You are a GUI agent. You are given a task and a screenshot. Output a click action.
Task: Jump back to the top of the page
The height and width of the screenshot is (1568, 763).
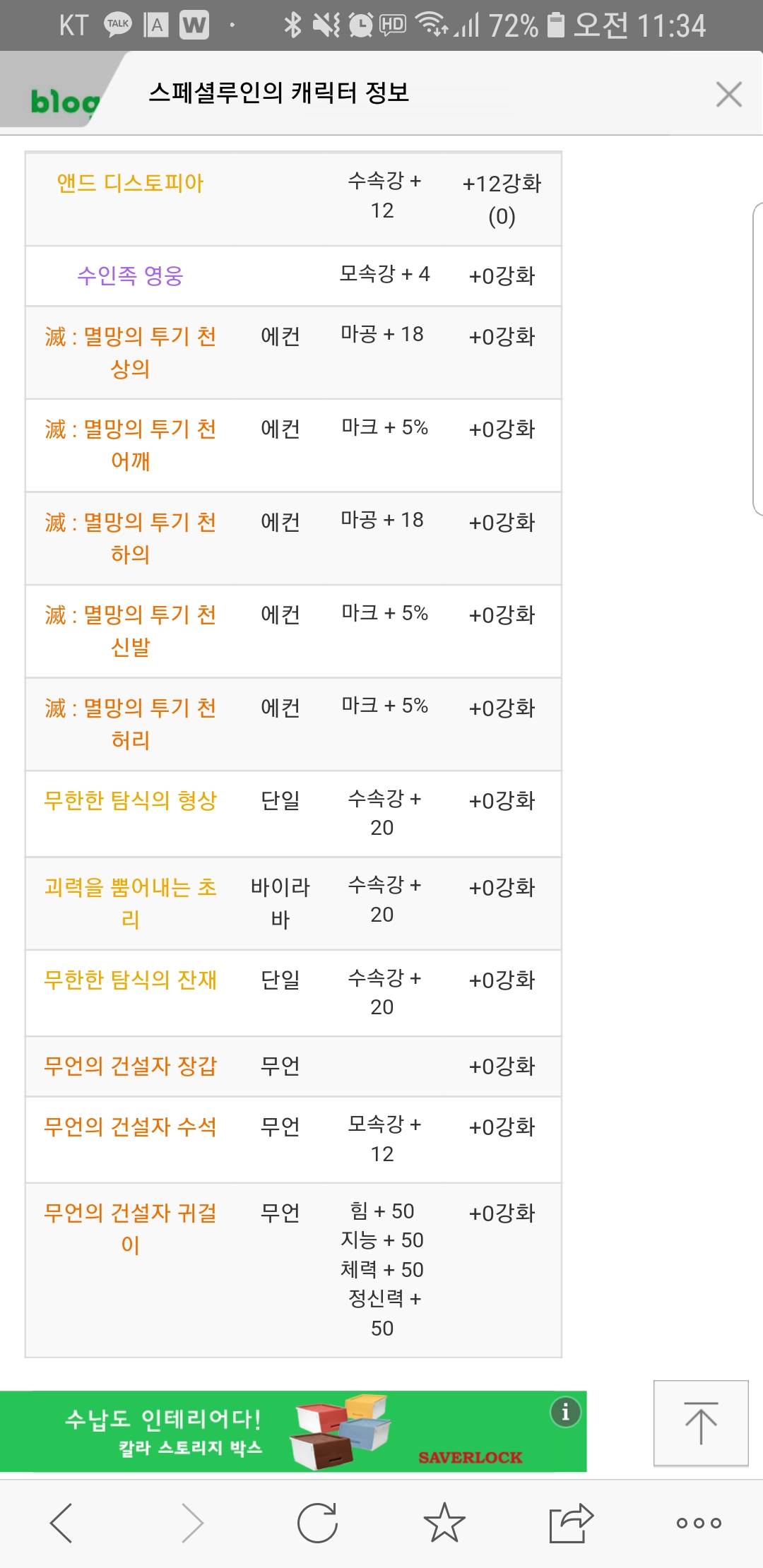click(700, 1423)
